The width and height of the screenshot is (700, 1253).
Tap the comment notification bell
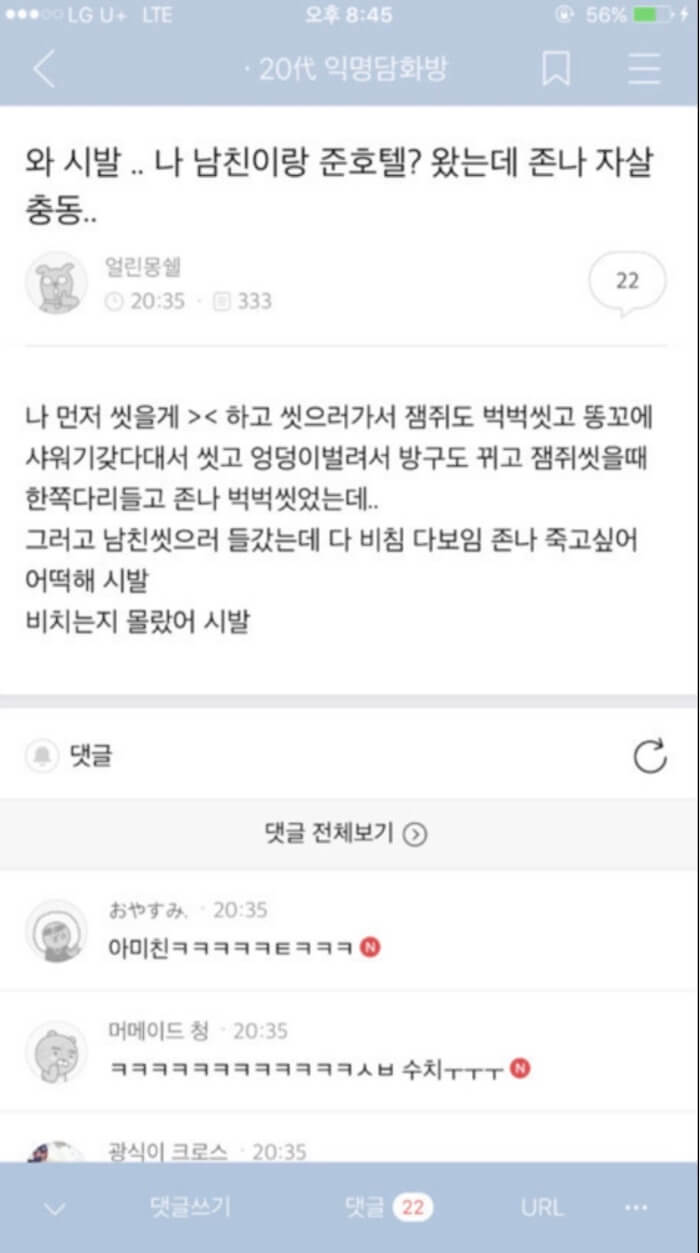(42, 757)
